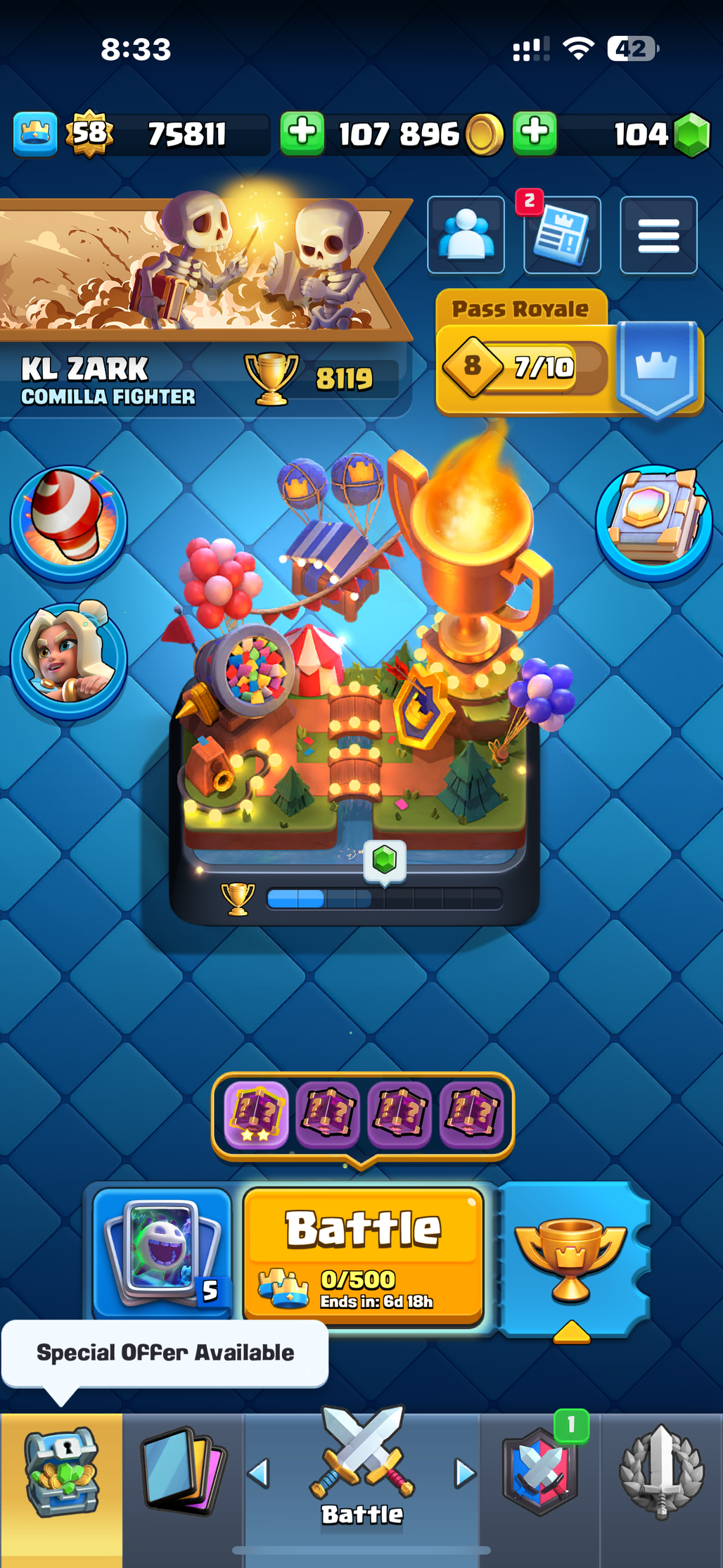Buy more gems with plus button
The width and height of the screenshot is (723, 1568).
(535, 133)
